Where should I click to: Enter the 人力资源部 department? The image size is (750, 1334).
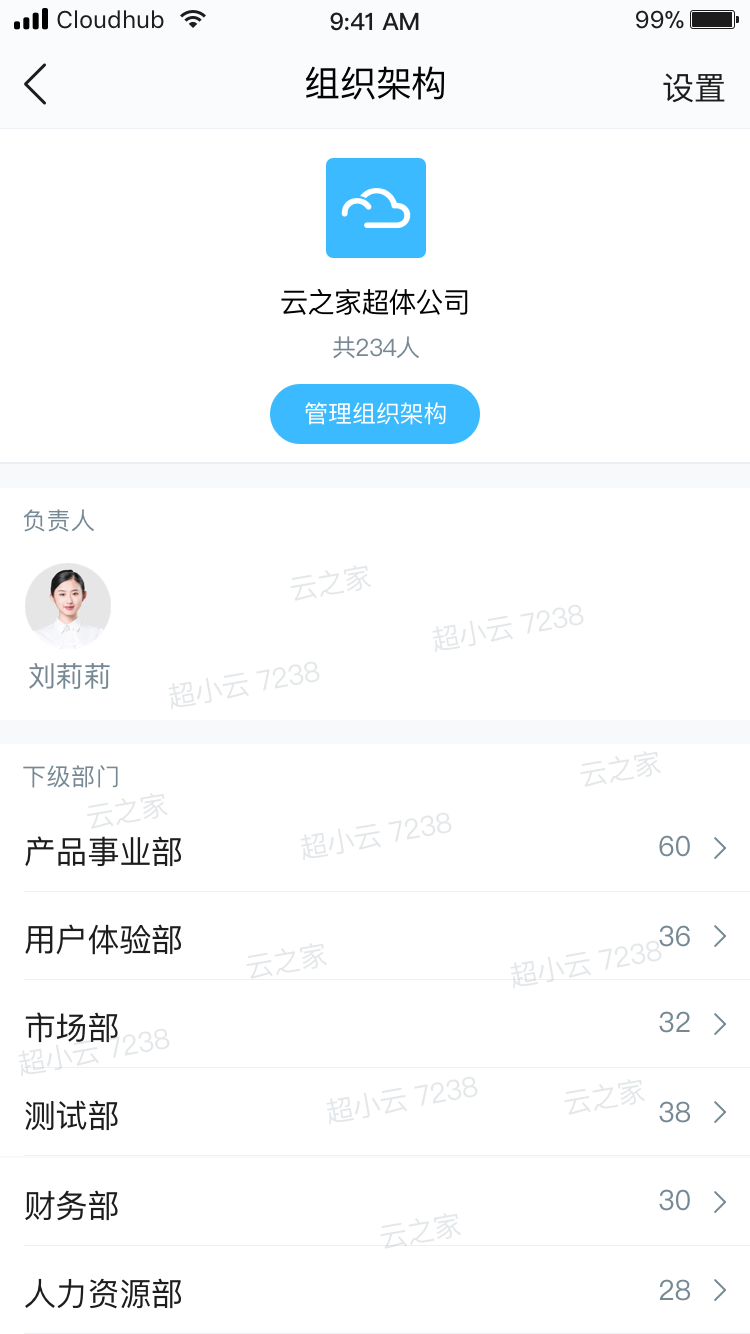[x=375, y=1291]
